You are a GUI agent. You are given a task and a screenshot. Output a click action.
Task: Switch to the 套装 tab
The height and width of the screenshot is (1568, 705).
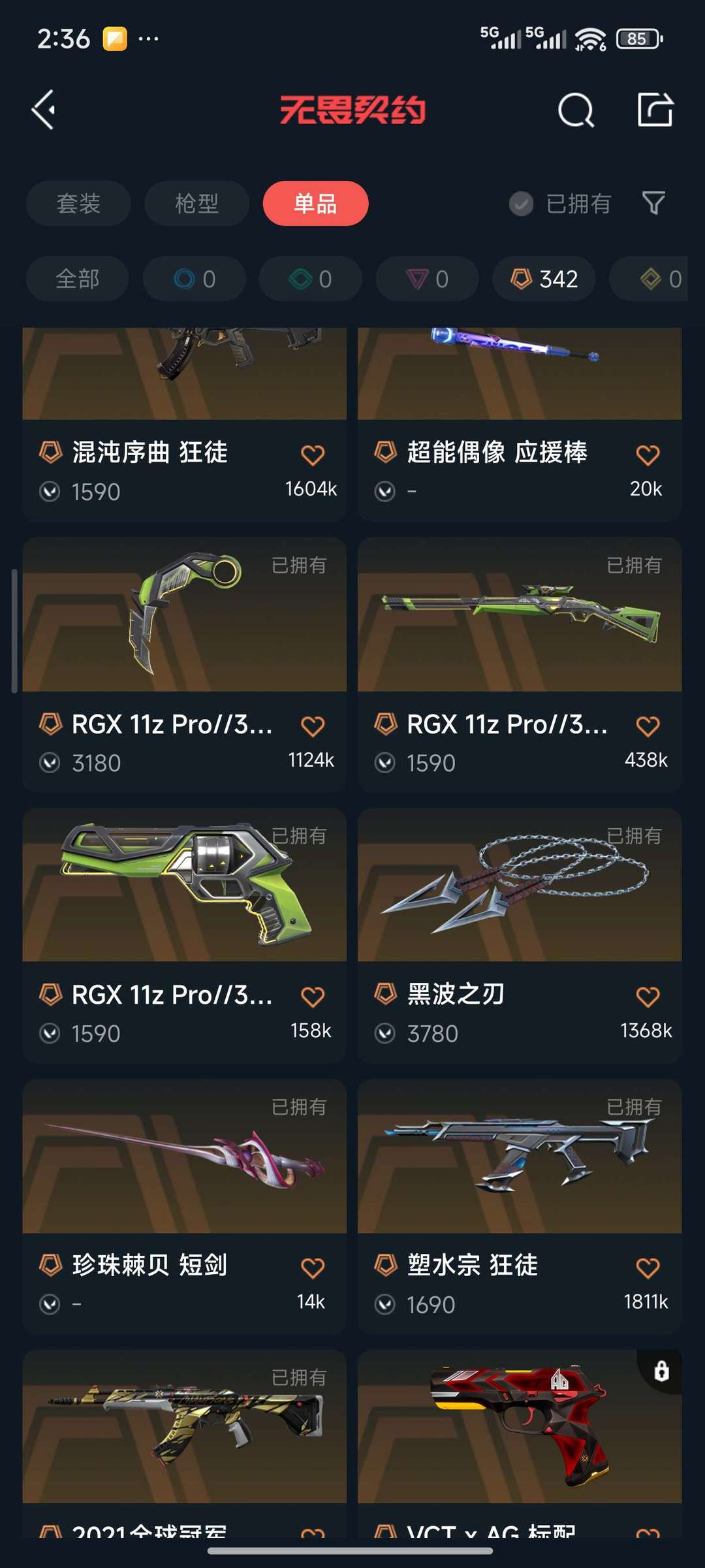point(78,203)
